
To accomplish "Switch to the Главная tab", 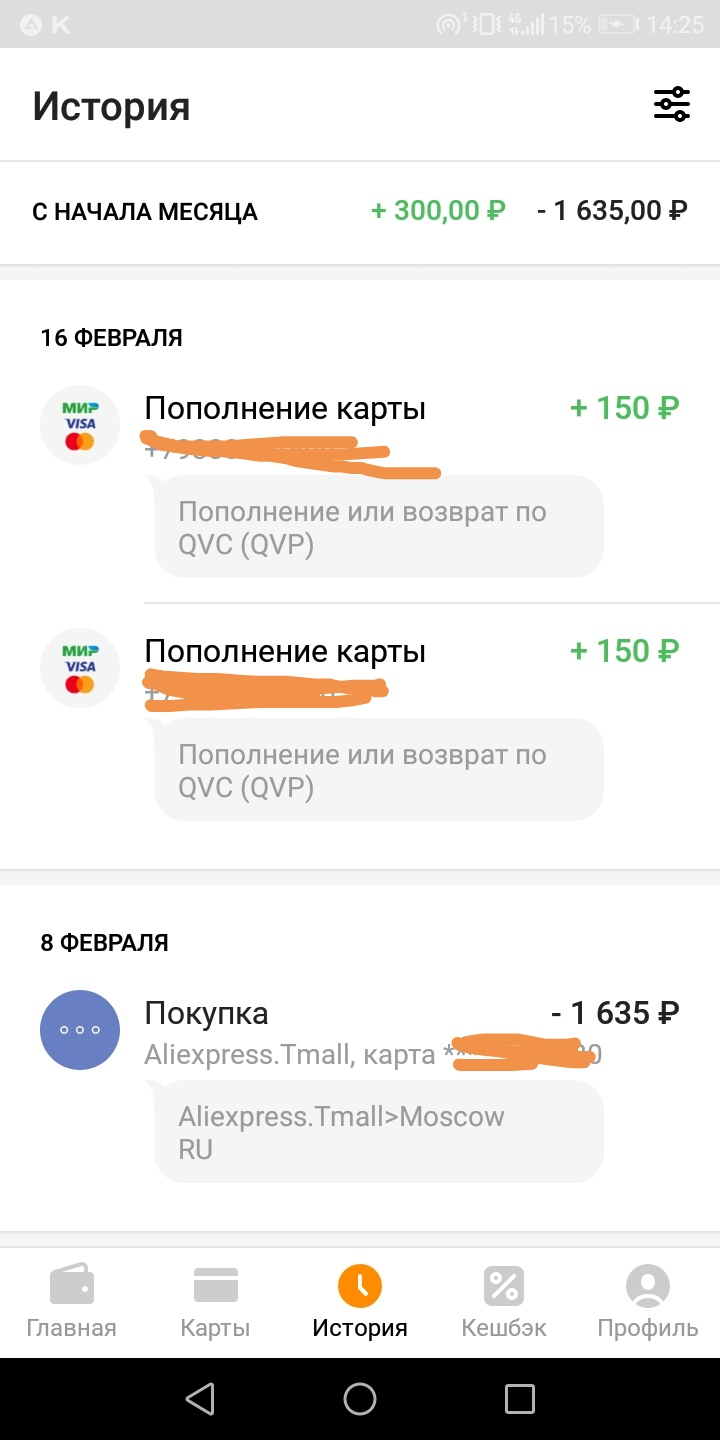I will coord(72,1302).
